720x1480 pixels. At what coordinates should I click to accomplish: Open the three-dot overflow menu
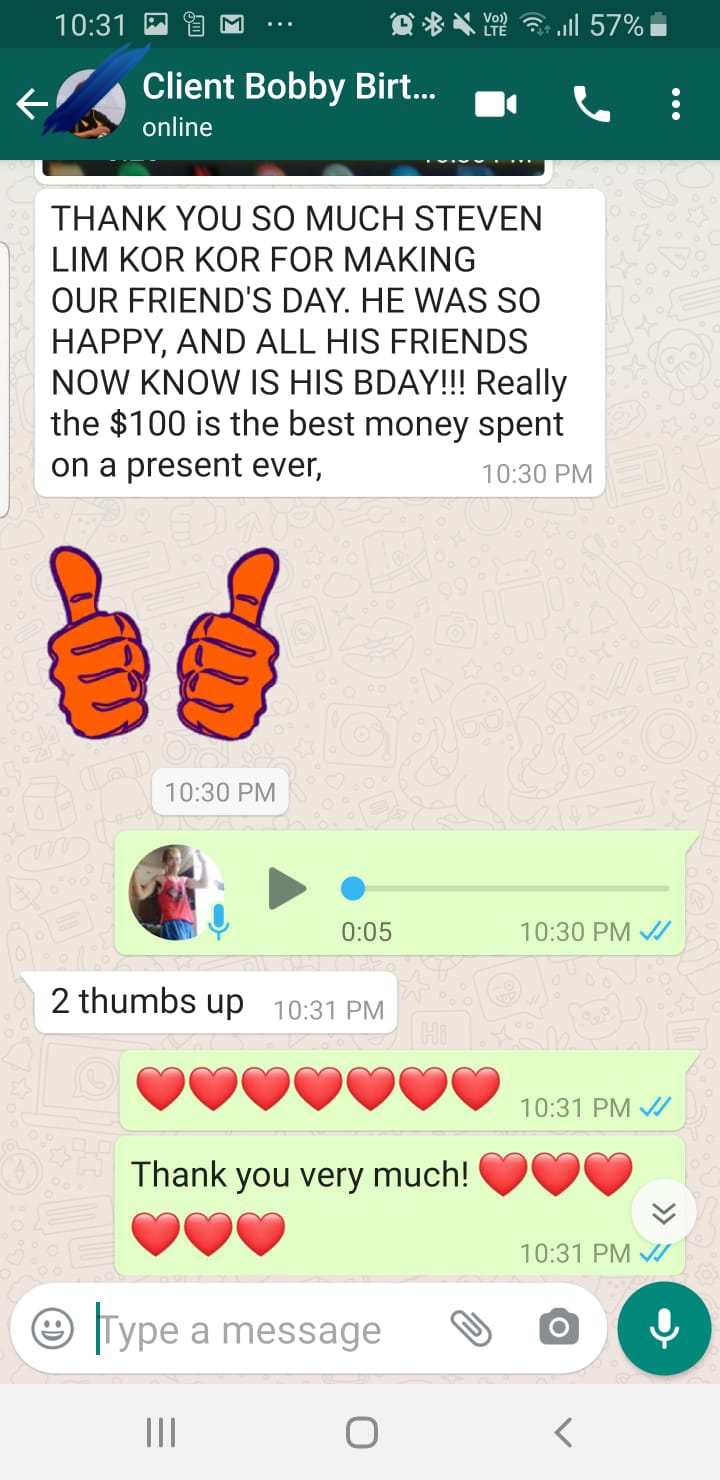[677, 104]
